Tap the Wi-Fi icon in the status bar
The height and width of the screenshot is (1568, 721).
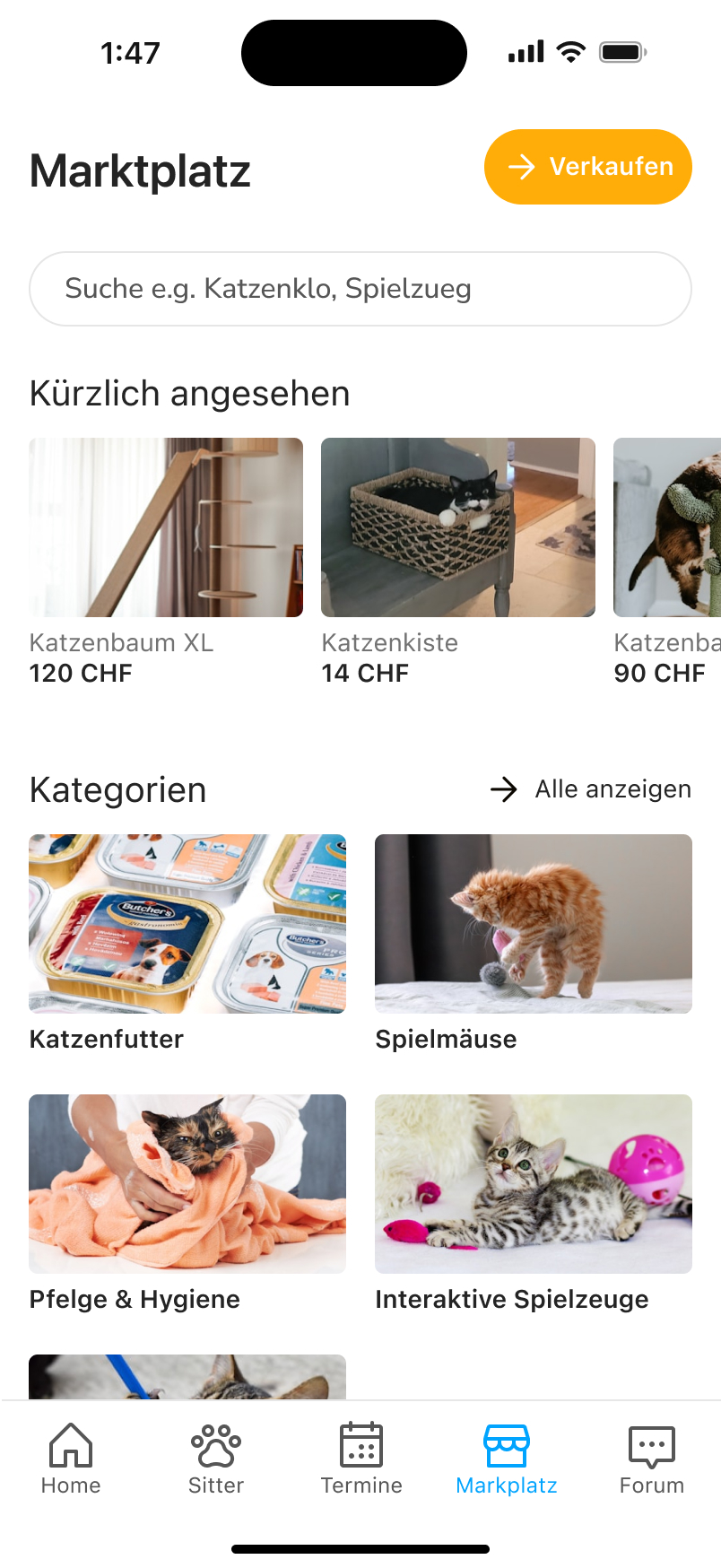coord(571,51)
